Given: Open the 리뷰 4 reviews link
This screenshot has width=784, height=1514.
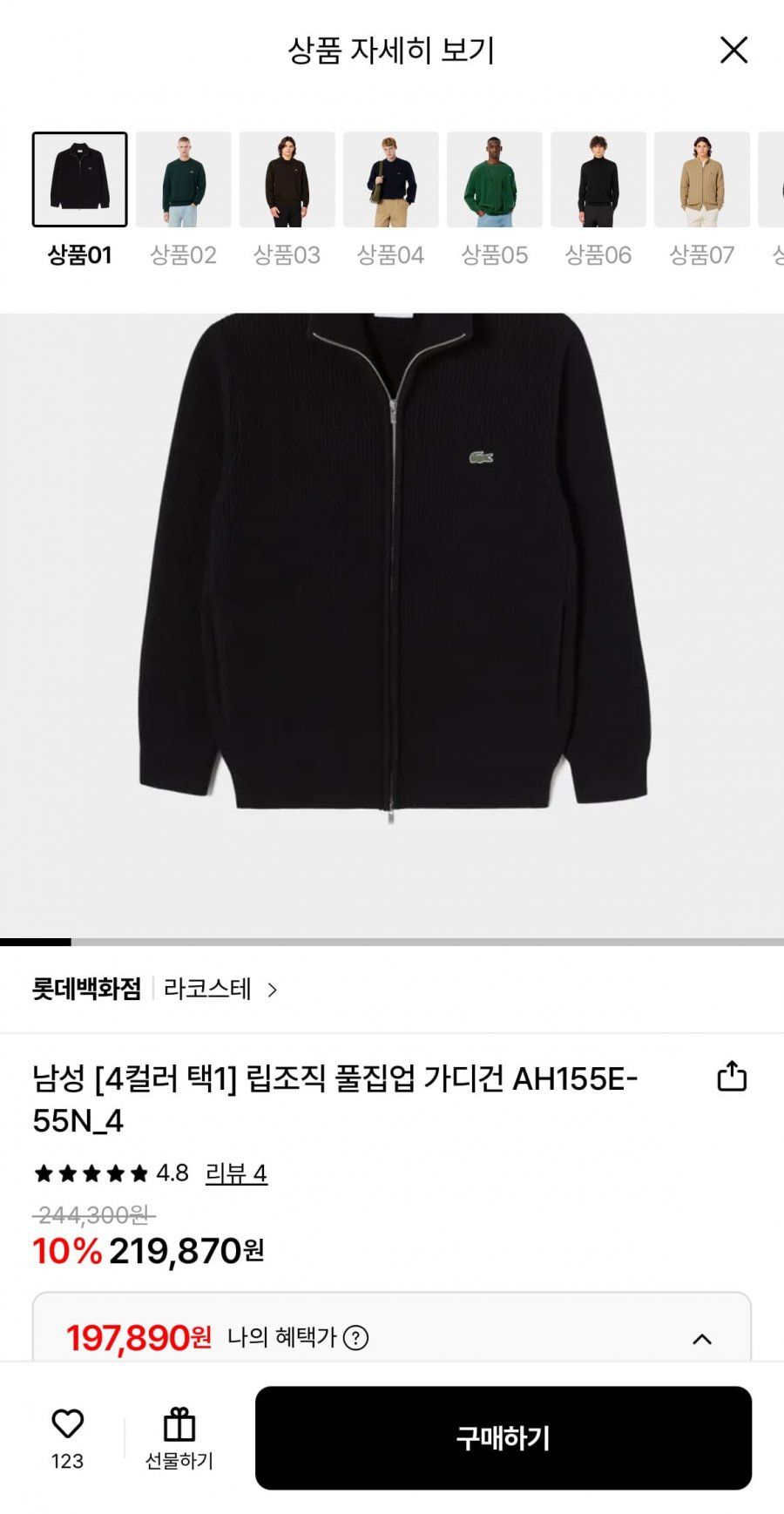Looking at the screenshot, I should (236, 1173).
